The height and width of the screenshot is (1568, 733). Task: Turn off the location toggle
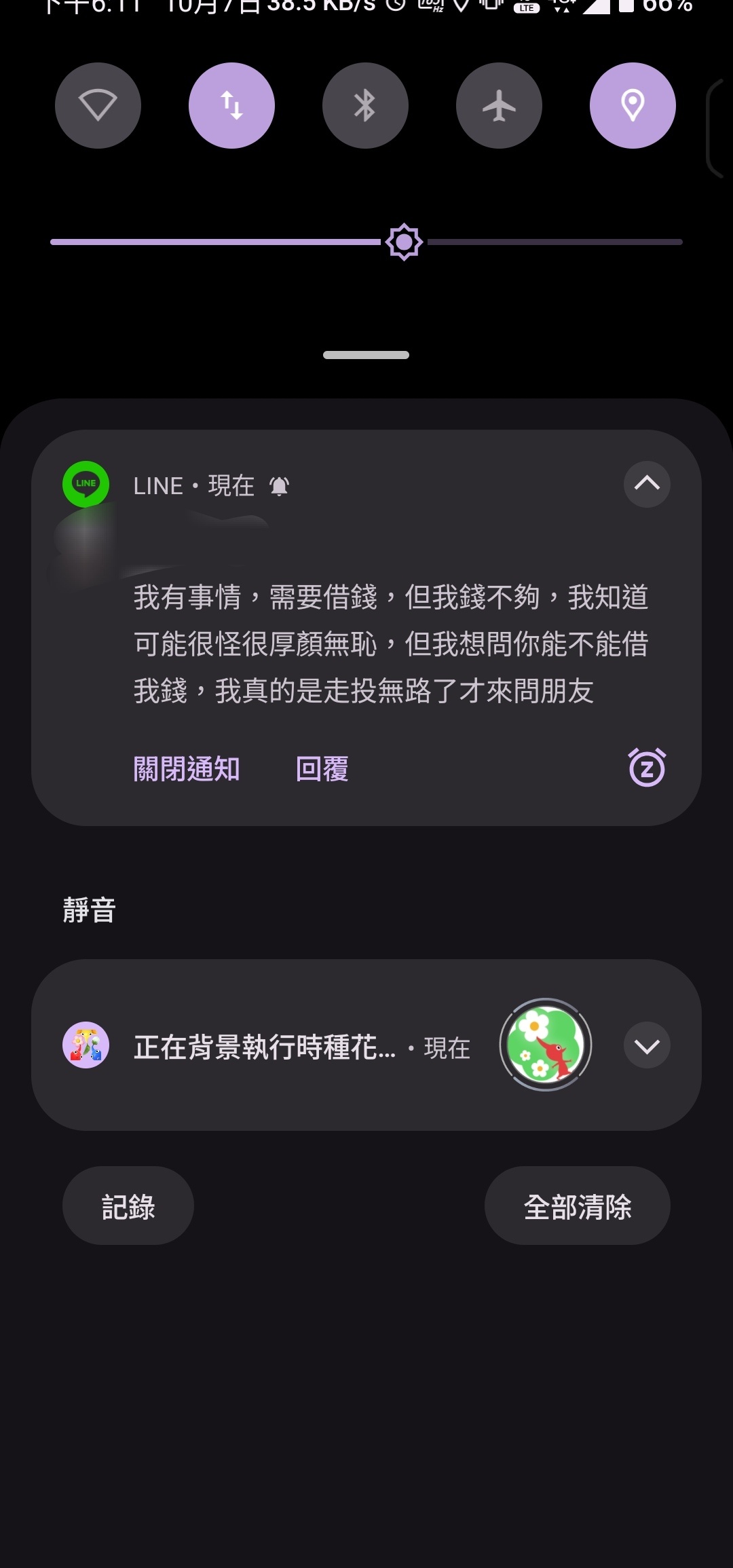tap(633, 106)
